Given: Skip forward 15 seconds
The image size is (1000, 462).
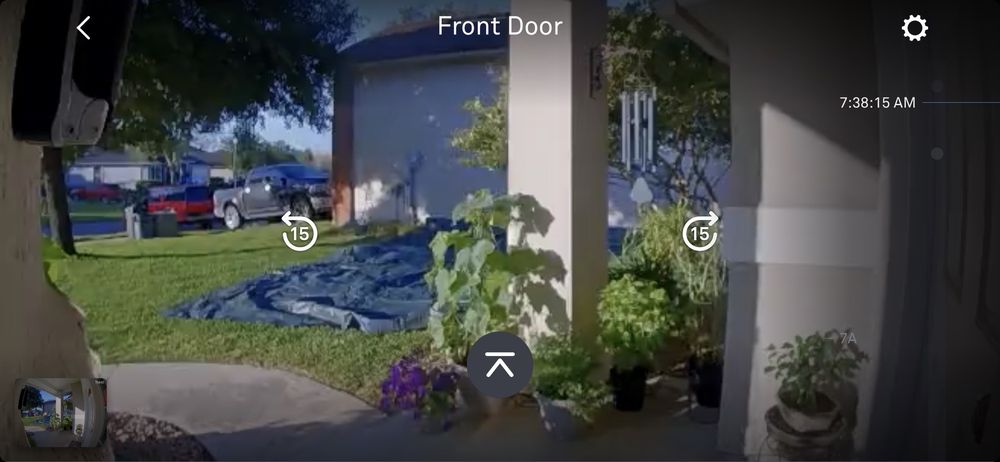Looking at the screenshot, I should tap(701, 231).
